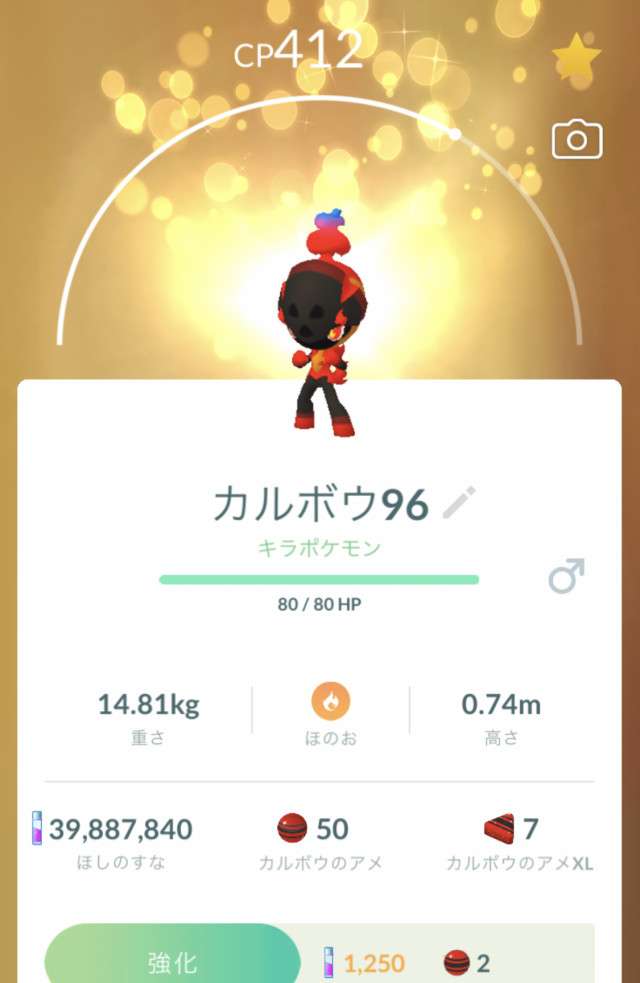Open the AR camera snapshot
The width and height of the screenshot is (640, 983).
tap(577, 140)
